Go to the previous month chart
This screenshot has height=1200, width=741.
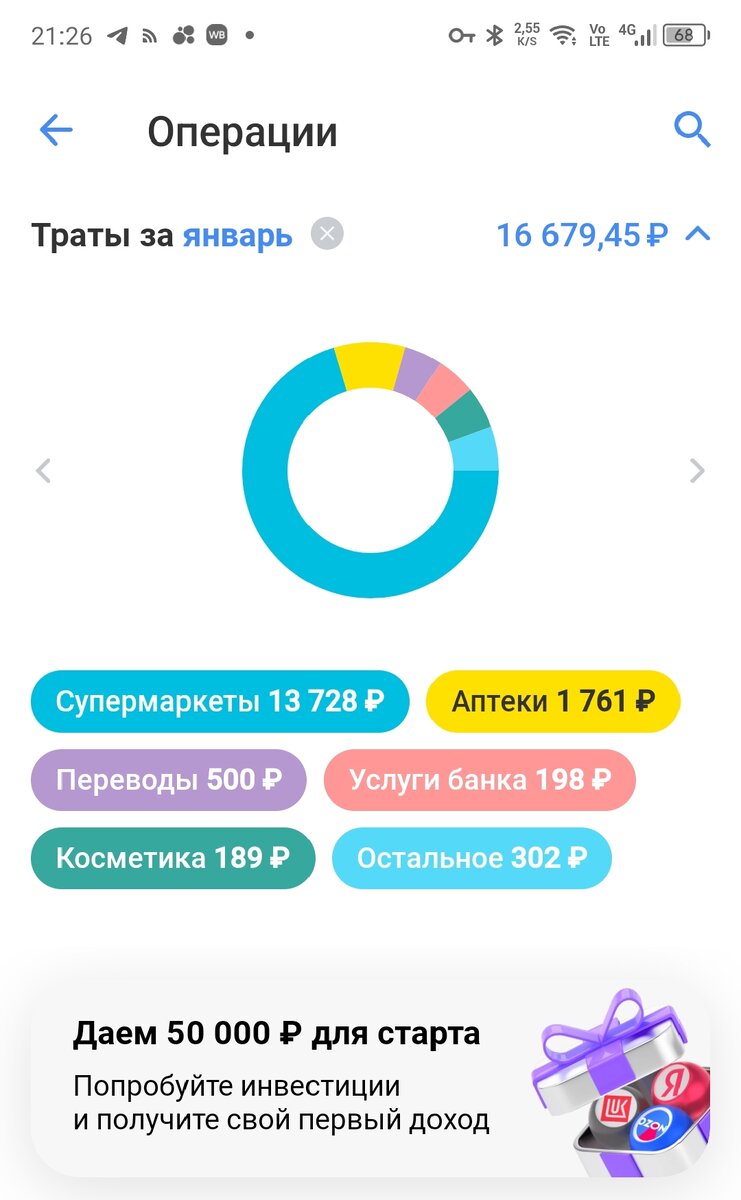pyautogui.click(x=43, y=470)
